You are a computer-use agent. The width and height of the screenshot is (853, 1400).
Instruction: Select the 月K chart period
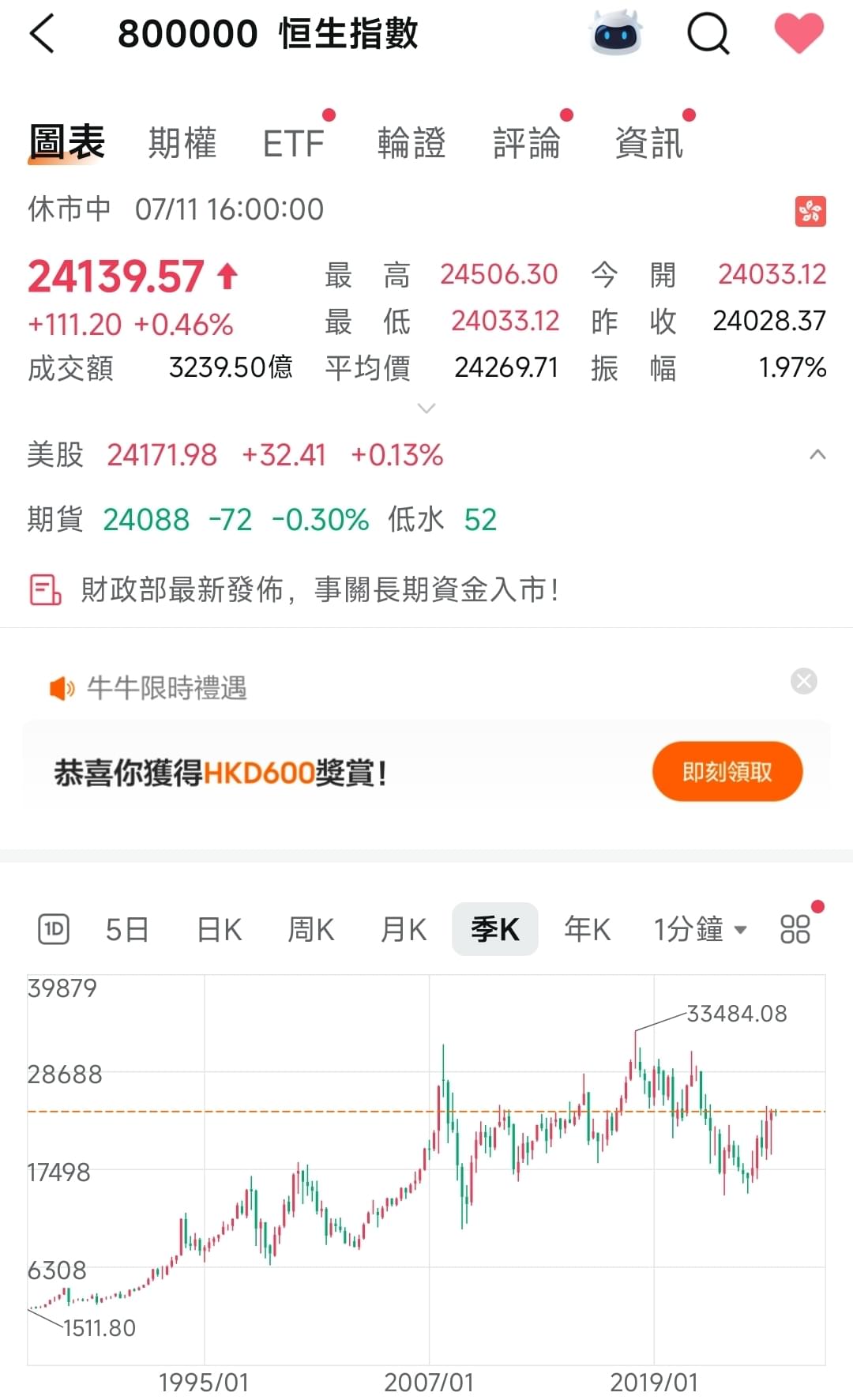(404, 929)
